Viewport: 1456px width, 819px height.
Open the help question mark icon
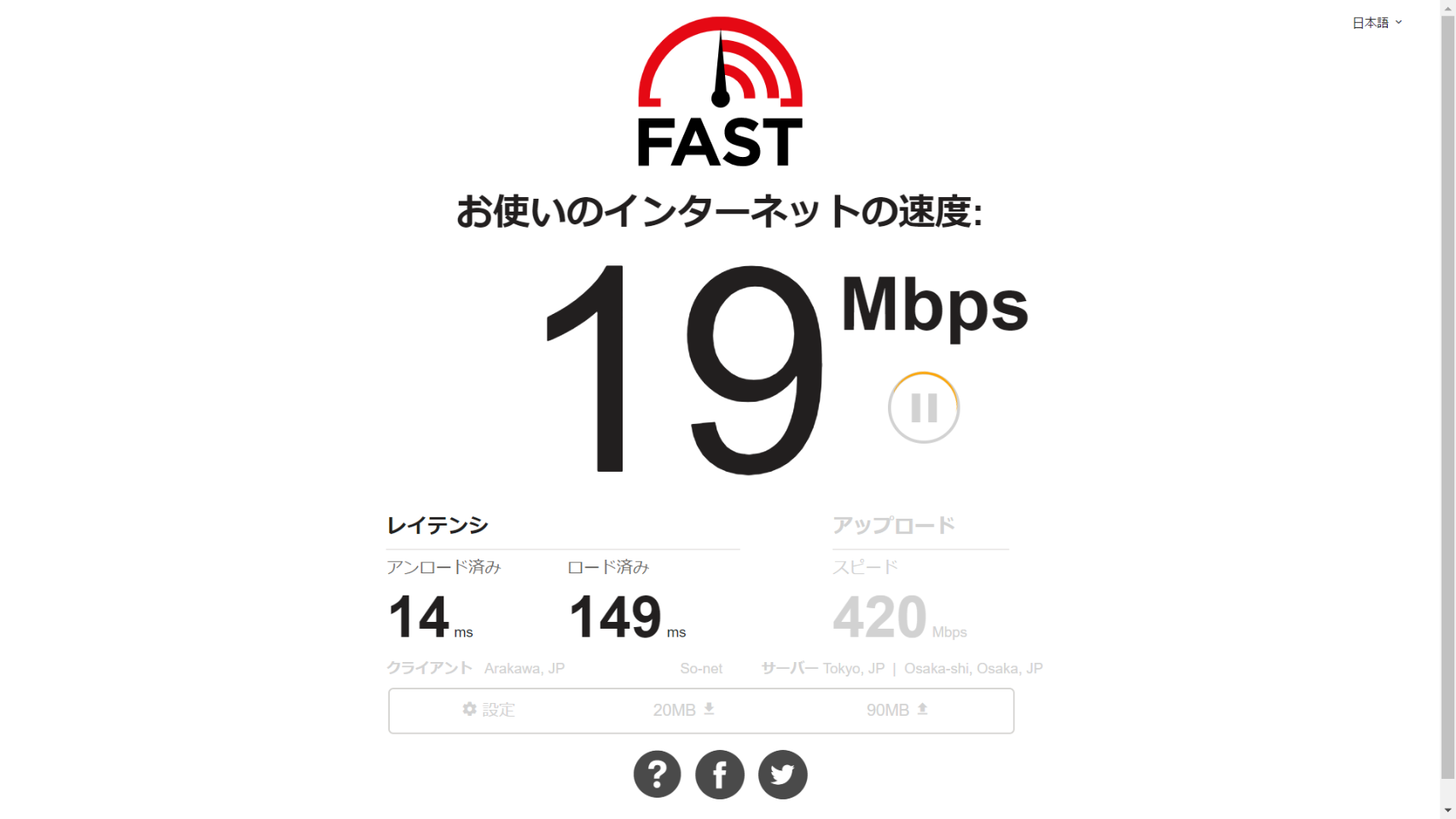coord(657,775)
